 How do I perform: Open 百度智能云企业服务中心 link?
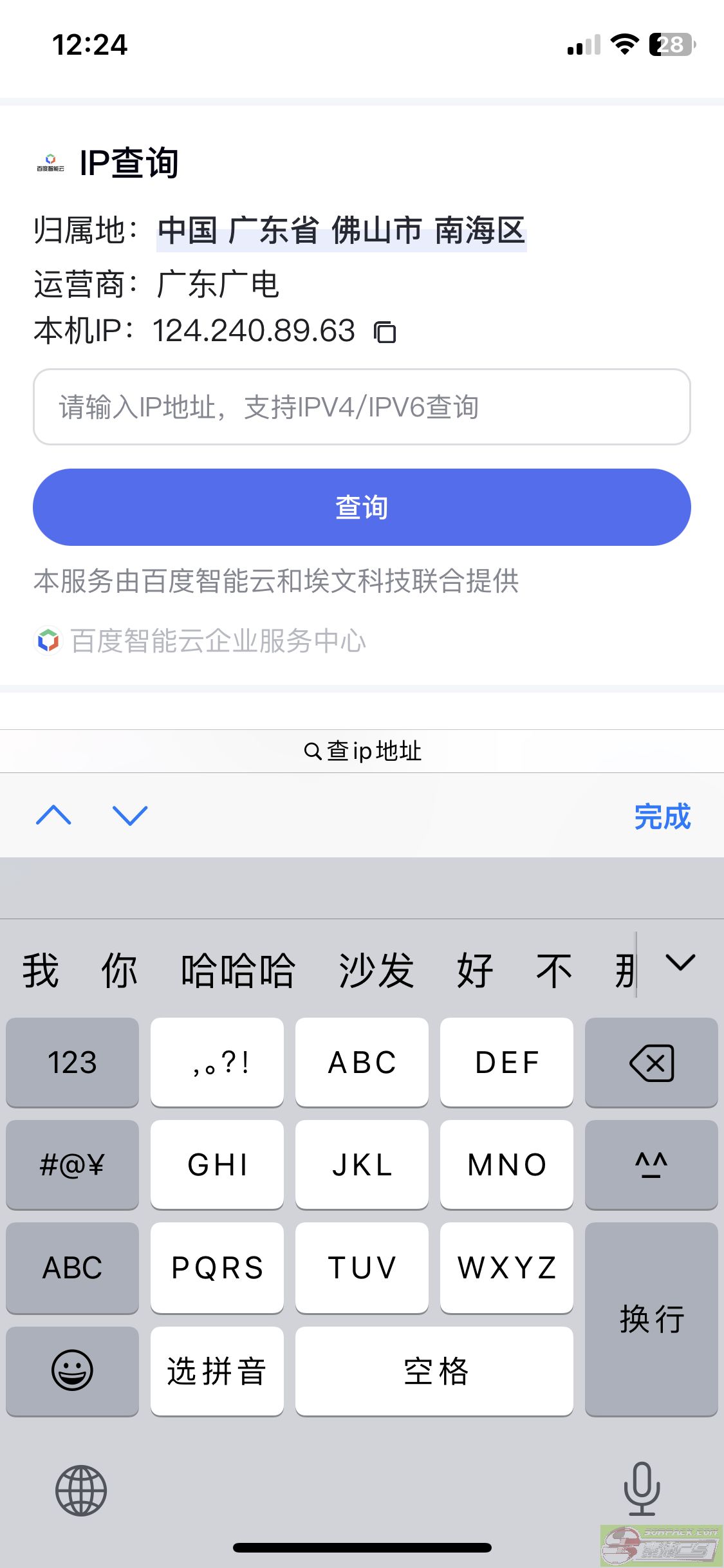pos(200,641)
